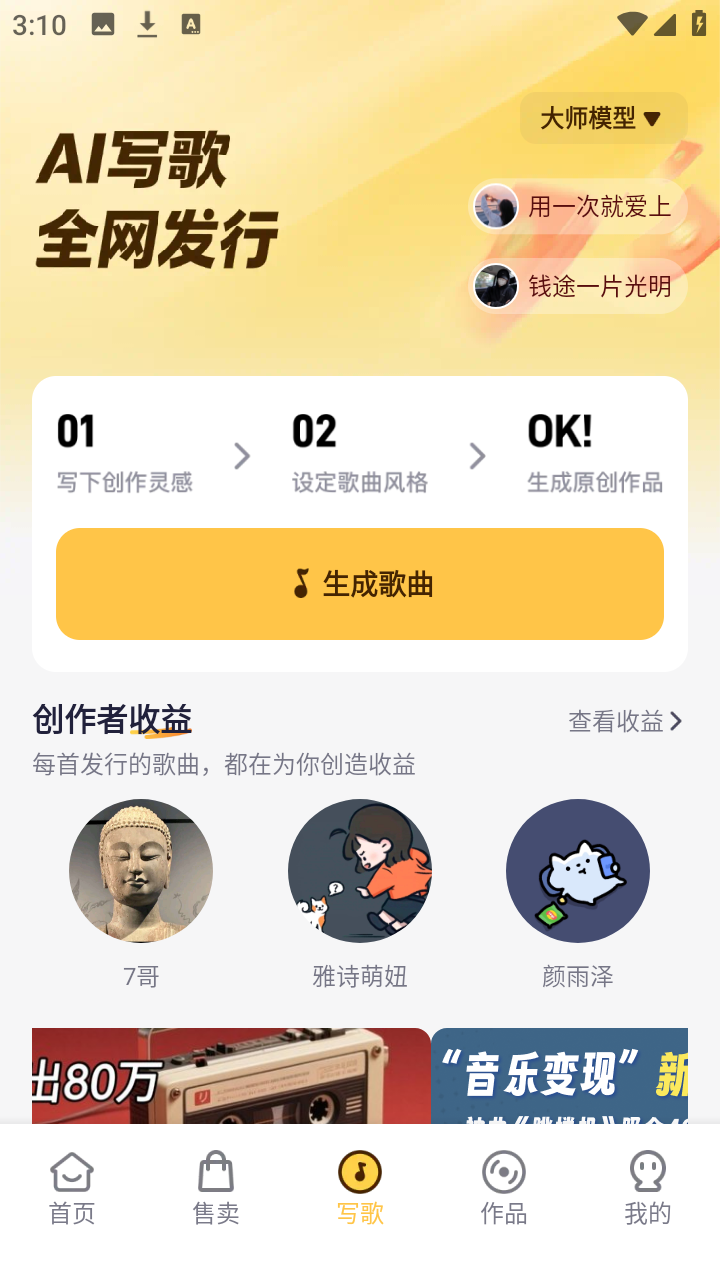Tap the 生成歌曲 button
The height and width of the screenshot is (1280, 720).
[360, 584]
